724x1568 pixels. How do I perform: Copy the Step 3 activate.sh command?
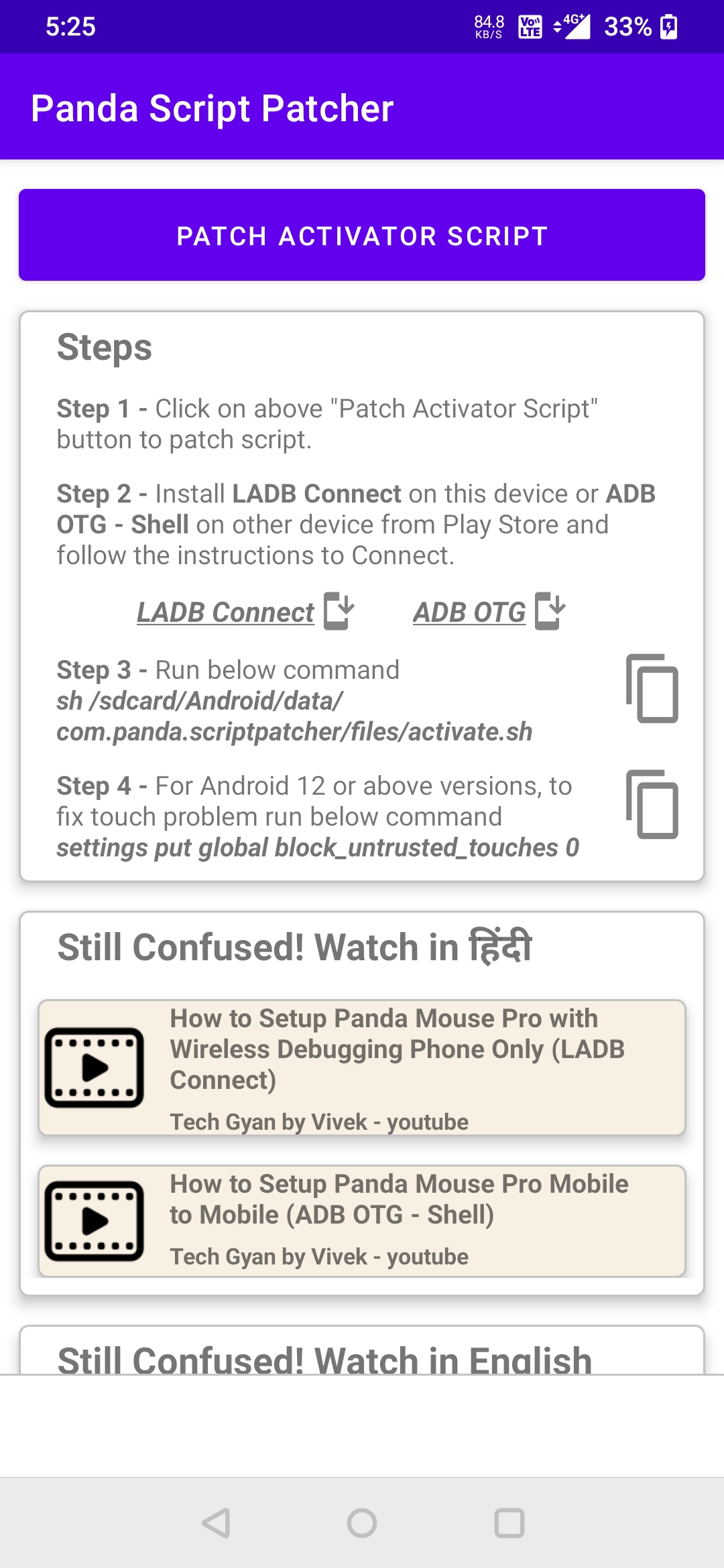pos(652,688)
